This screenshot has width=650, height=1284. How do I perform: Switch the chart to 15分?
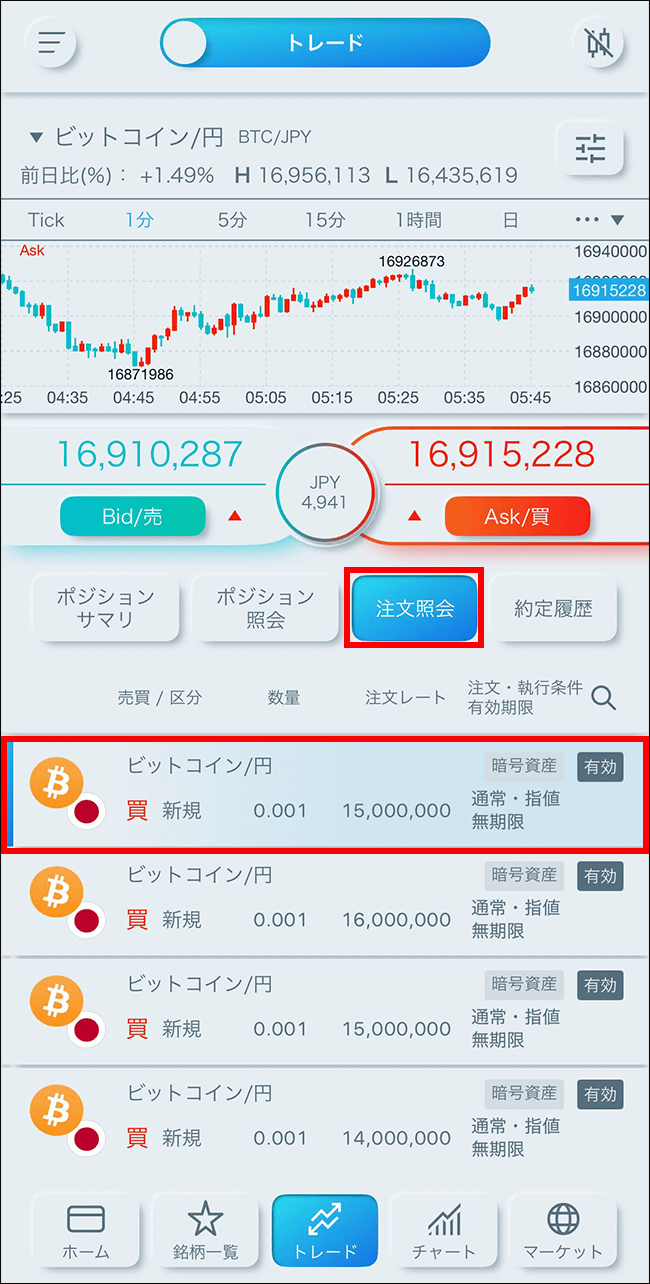click(x=325, y=220)
